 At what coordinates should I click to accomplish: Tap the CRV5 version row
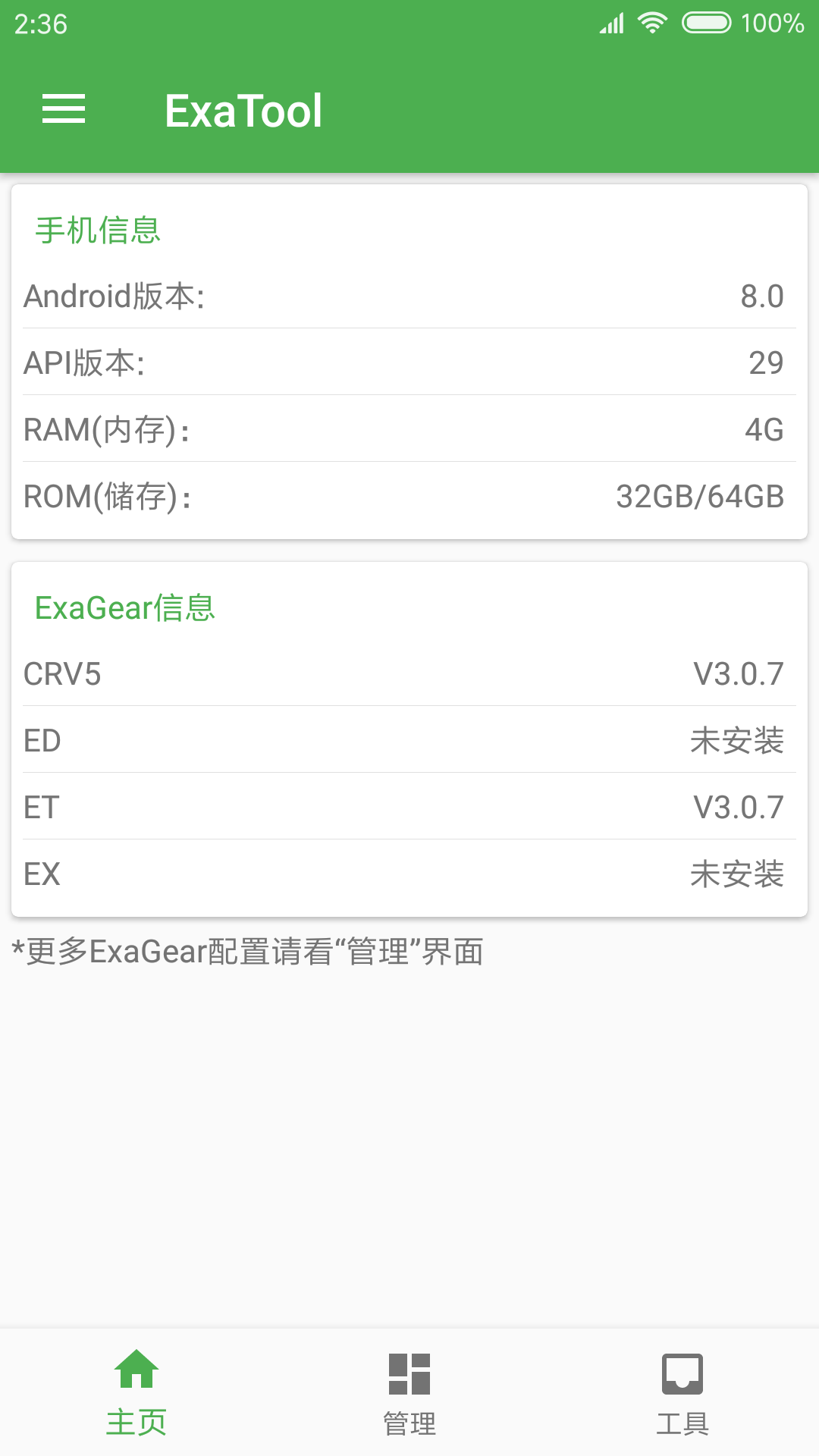(x=409, y=673)
